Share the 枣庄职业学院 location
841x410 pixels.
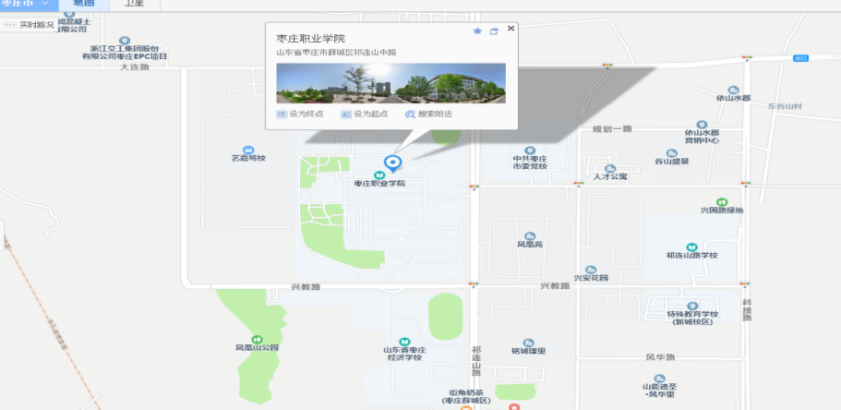[x=494, y=31]
